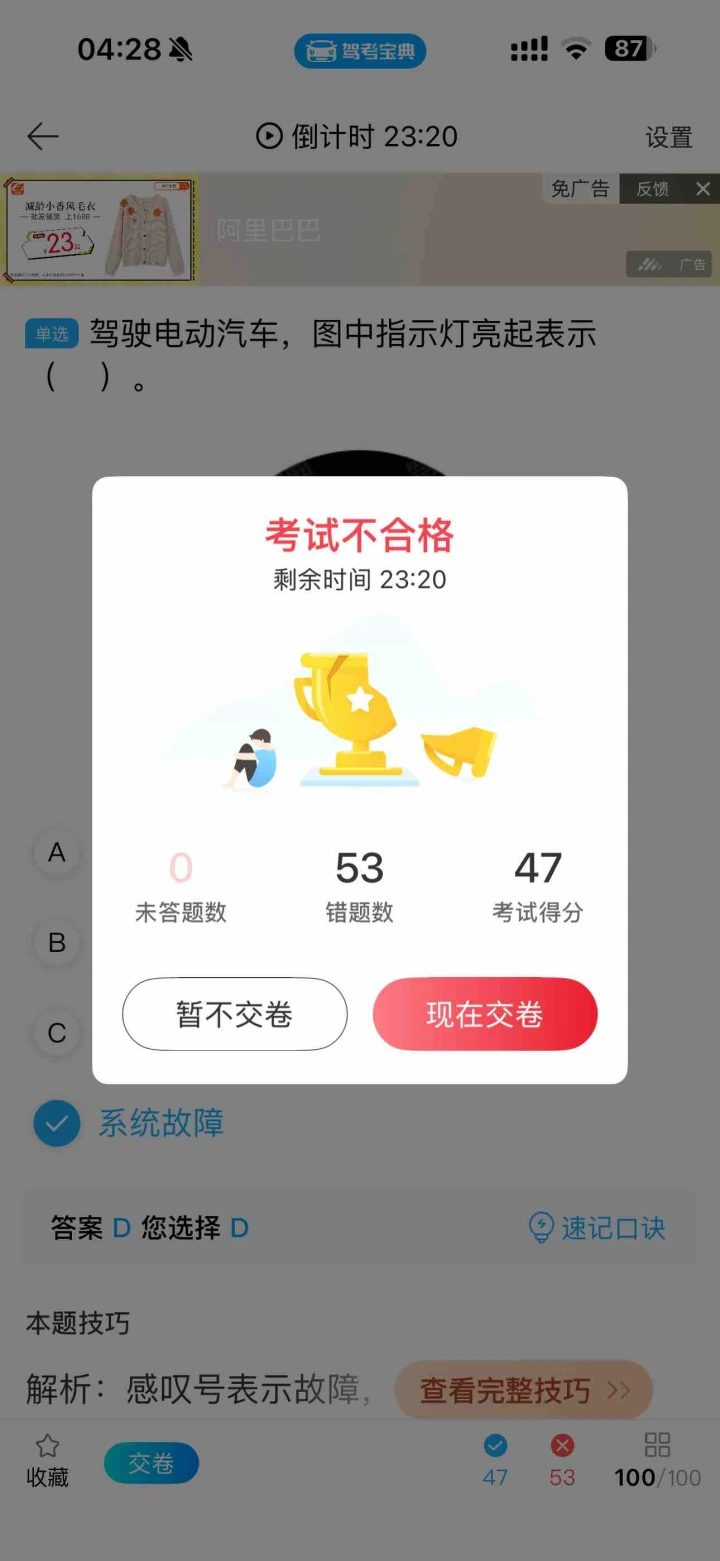The height and width of the screenshot is (1561, 720).
Task: Go back with the top-left arrow
Action: 43,137
